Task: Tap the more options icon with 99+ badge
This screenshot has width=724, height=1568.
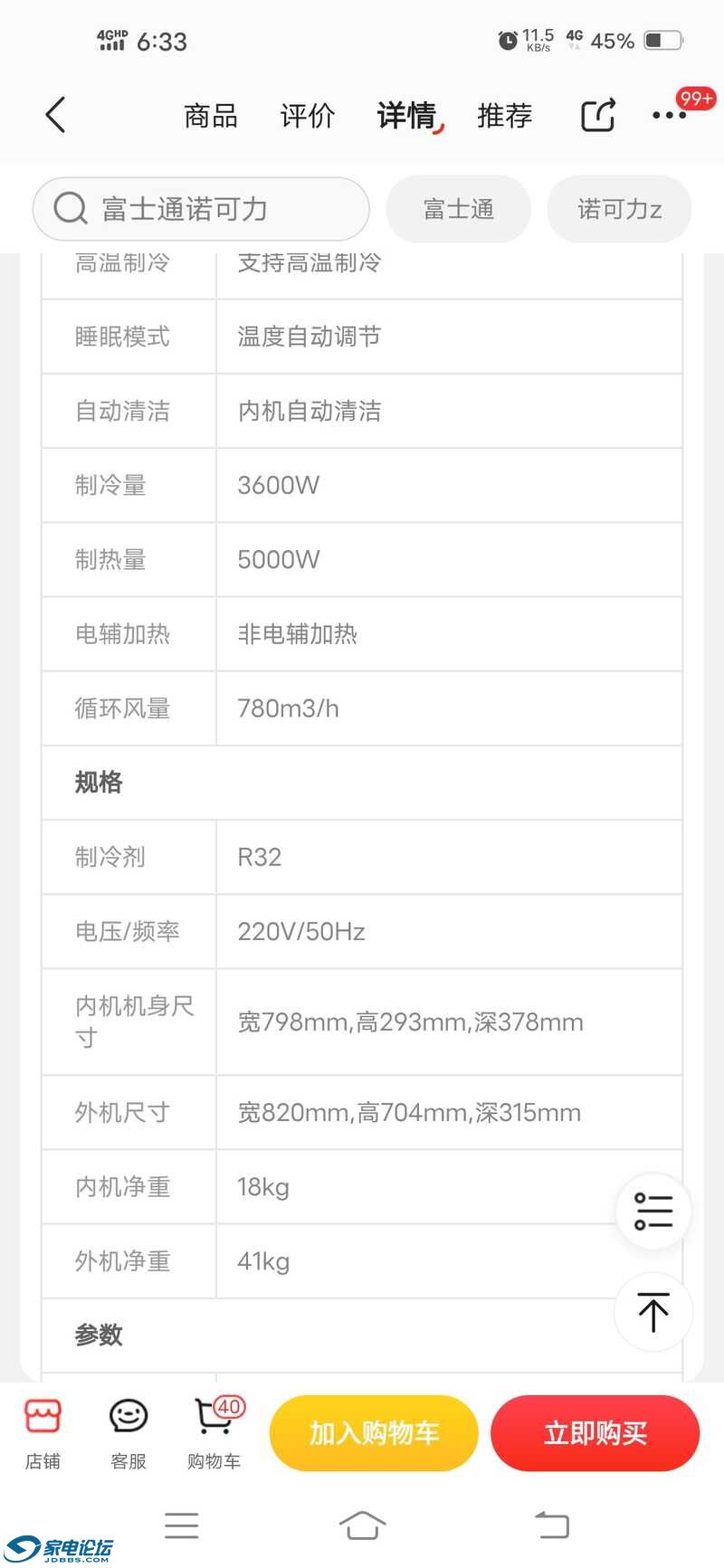Action: pyautogui.click(x=671, y=116)
